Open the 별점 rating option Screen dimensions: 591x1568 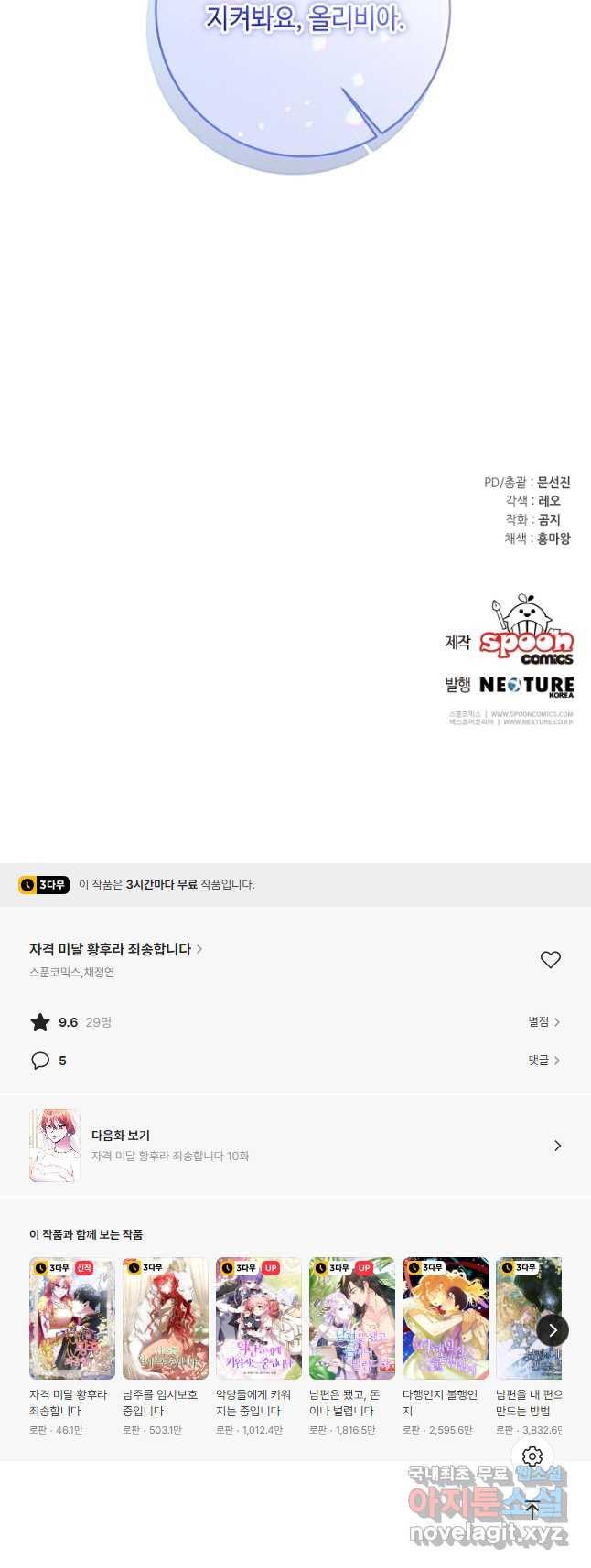[x=543, y=1021]
